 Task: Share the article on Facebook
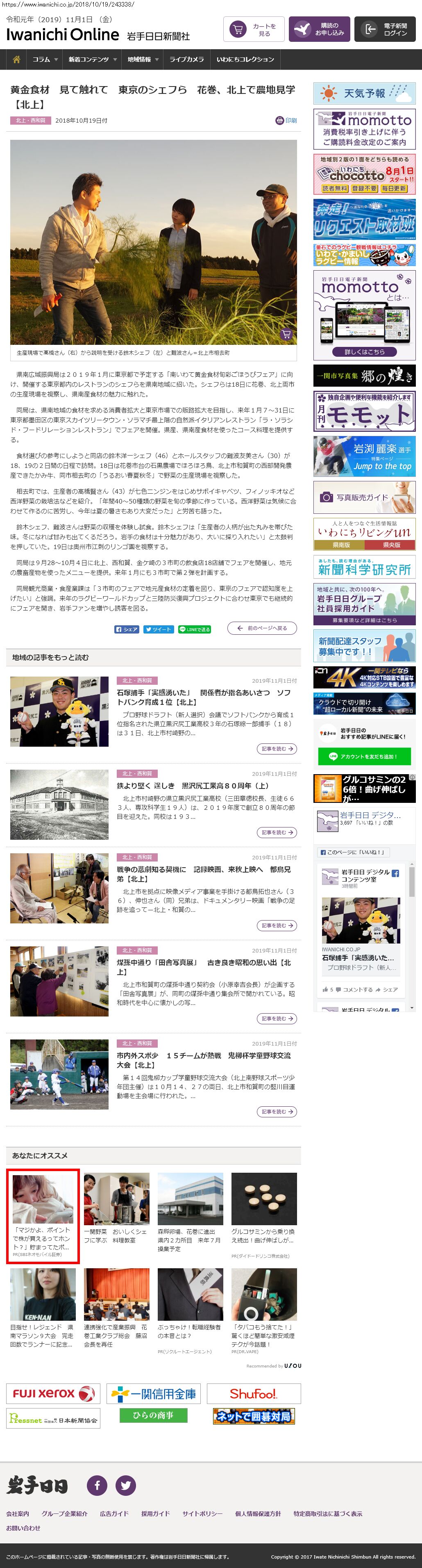tap(127, 629)
